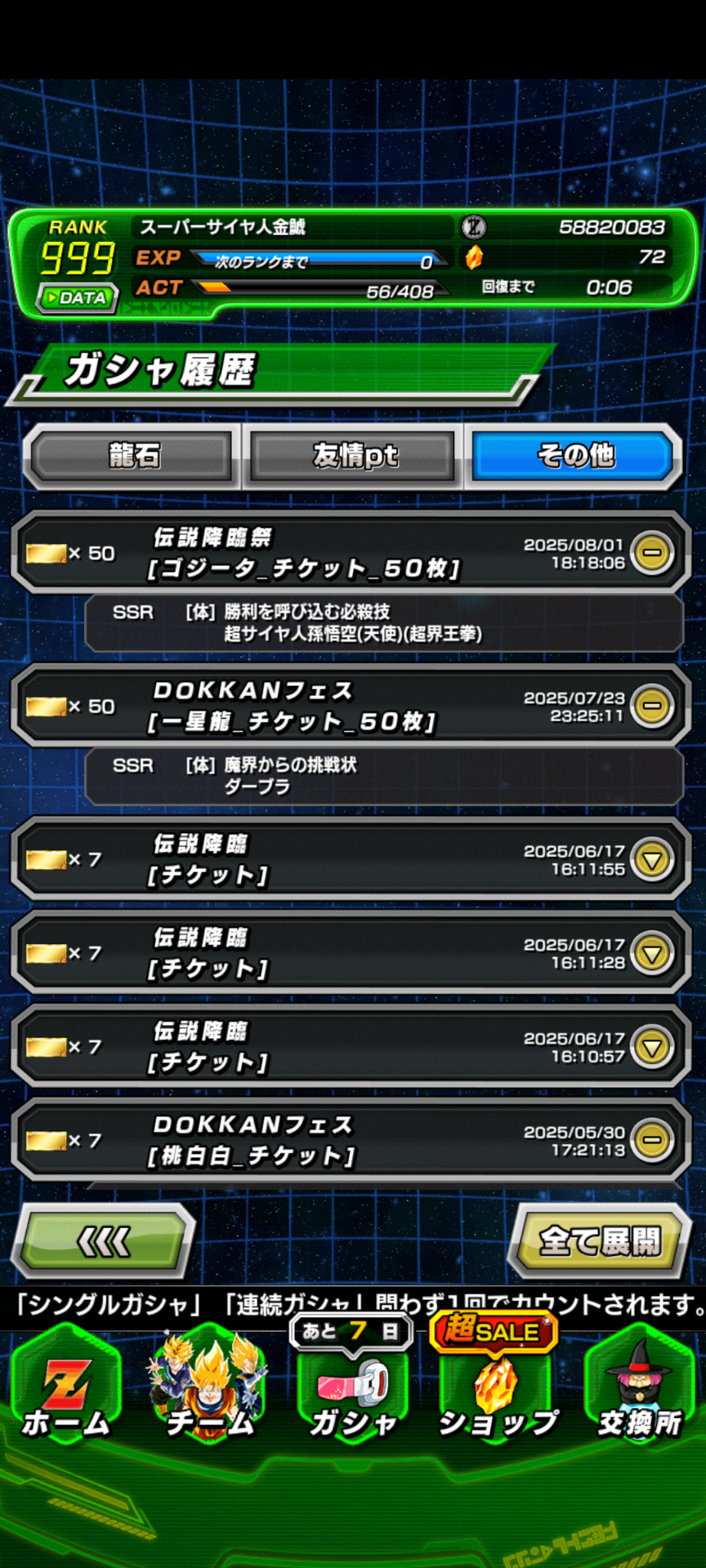Switch to the 友情pt tab
Image resolution: width=706 pixels, height=1568 pixels.
click(353, 456)
